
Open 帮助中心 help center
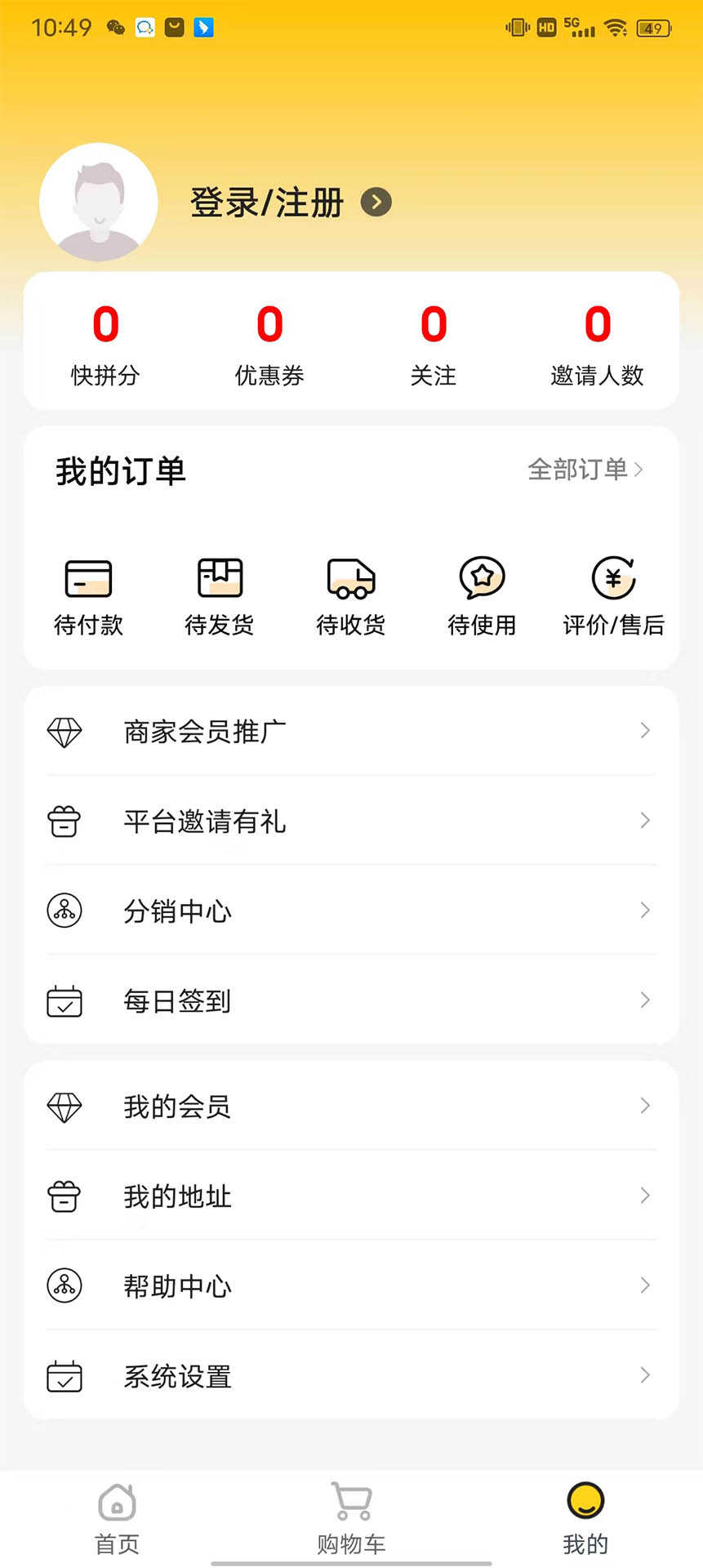pos(351,1286)
